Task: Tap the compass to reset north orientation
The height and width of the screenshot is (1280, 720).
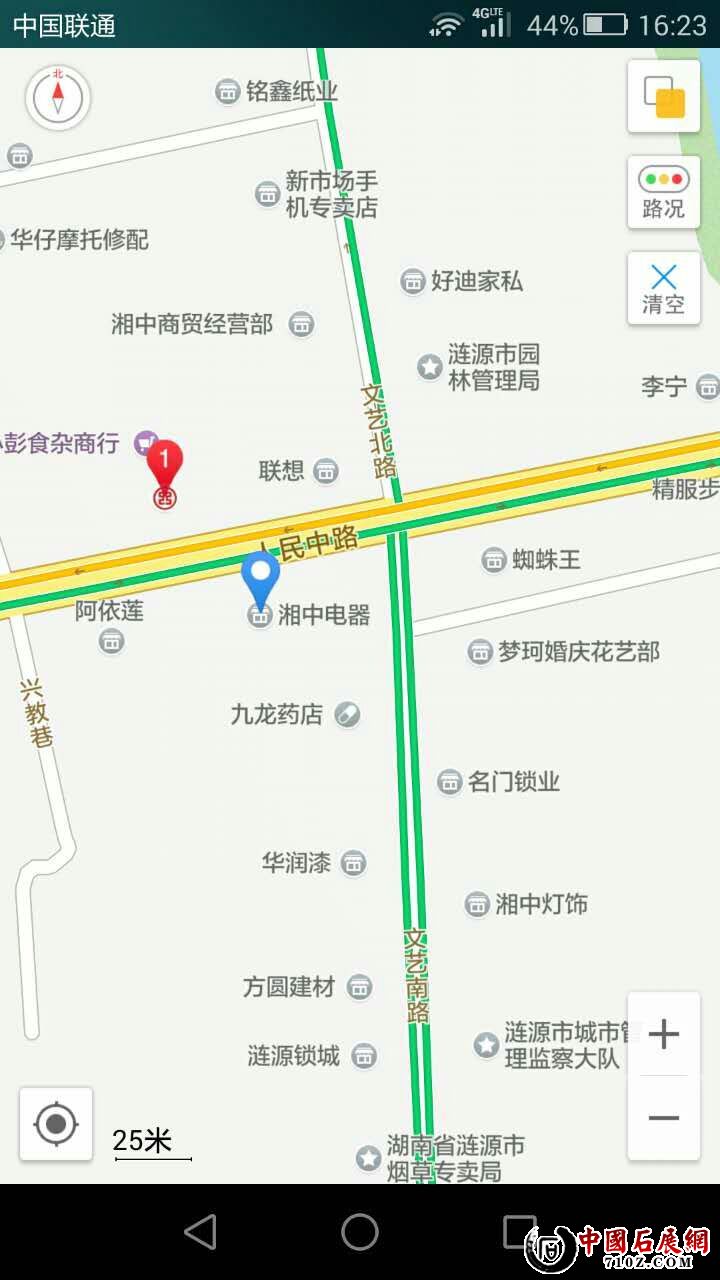Action: (x=57, y=97)
